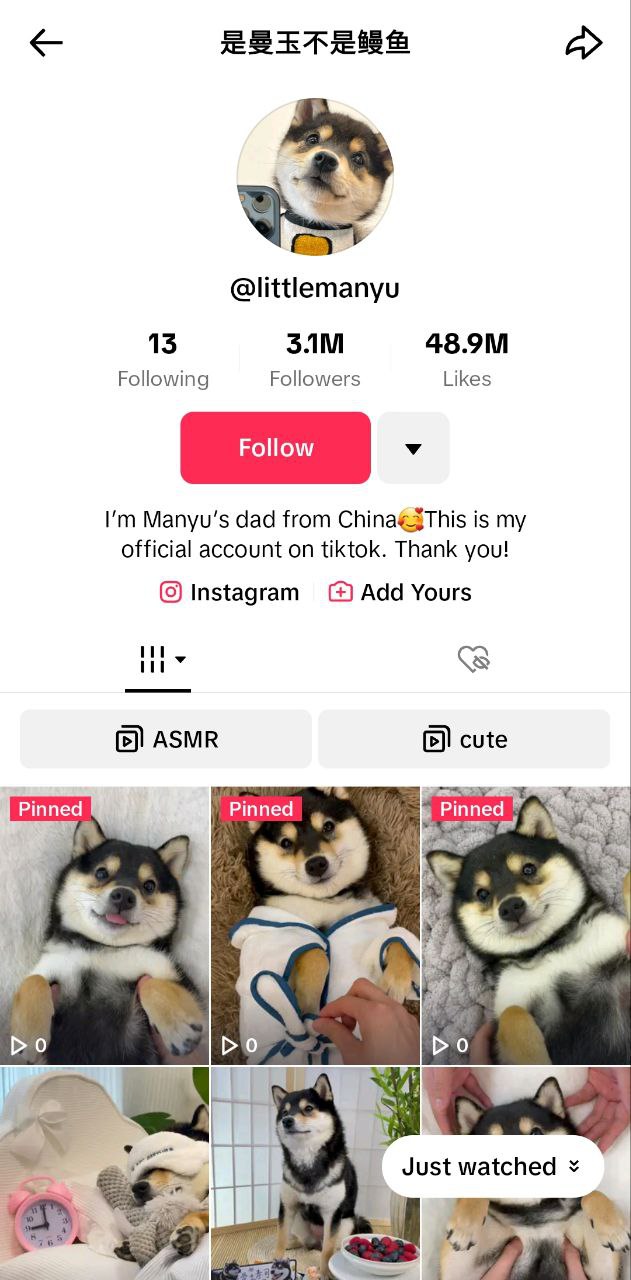The width and height of the screenshot is (631, 1280).
Task: Open the ASMR playlist
Action: [x=166, y=739]
